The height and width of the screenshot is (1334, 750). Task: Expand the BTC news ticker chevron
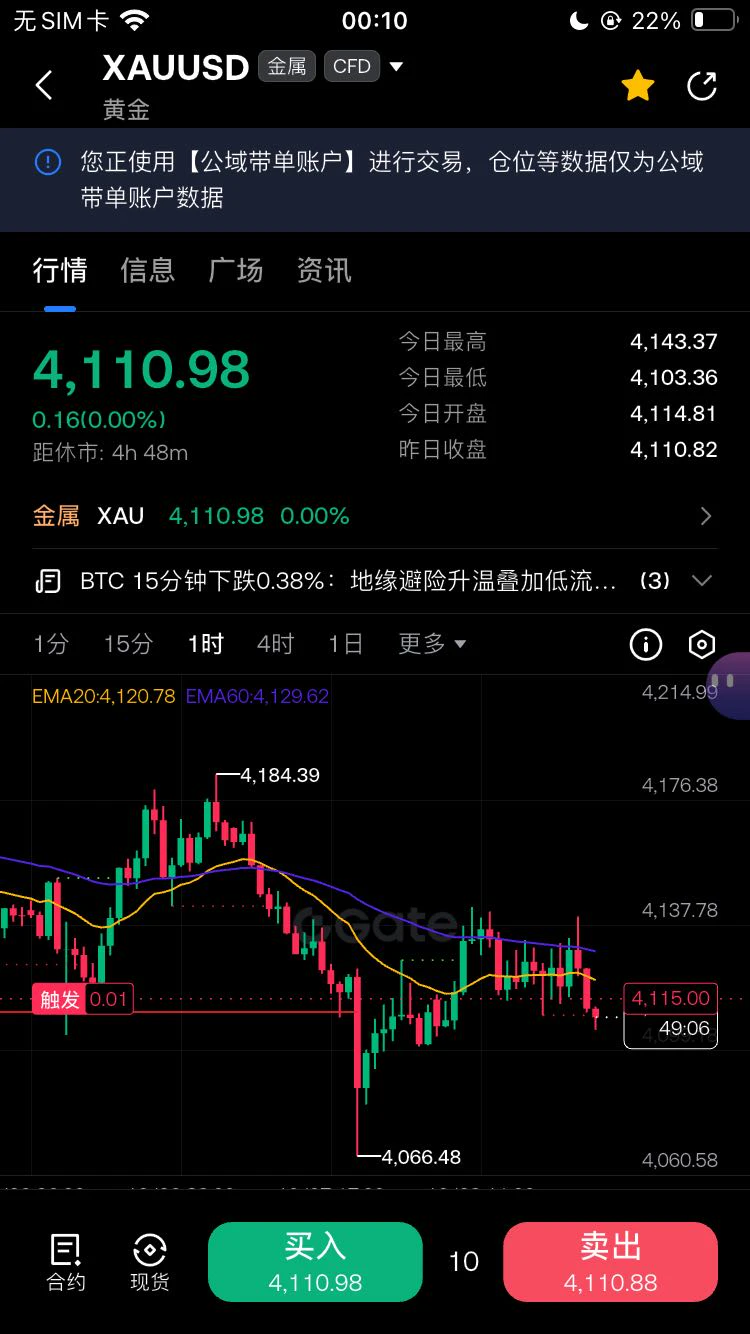[702, 580]
